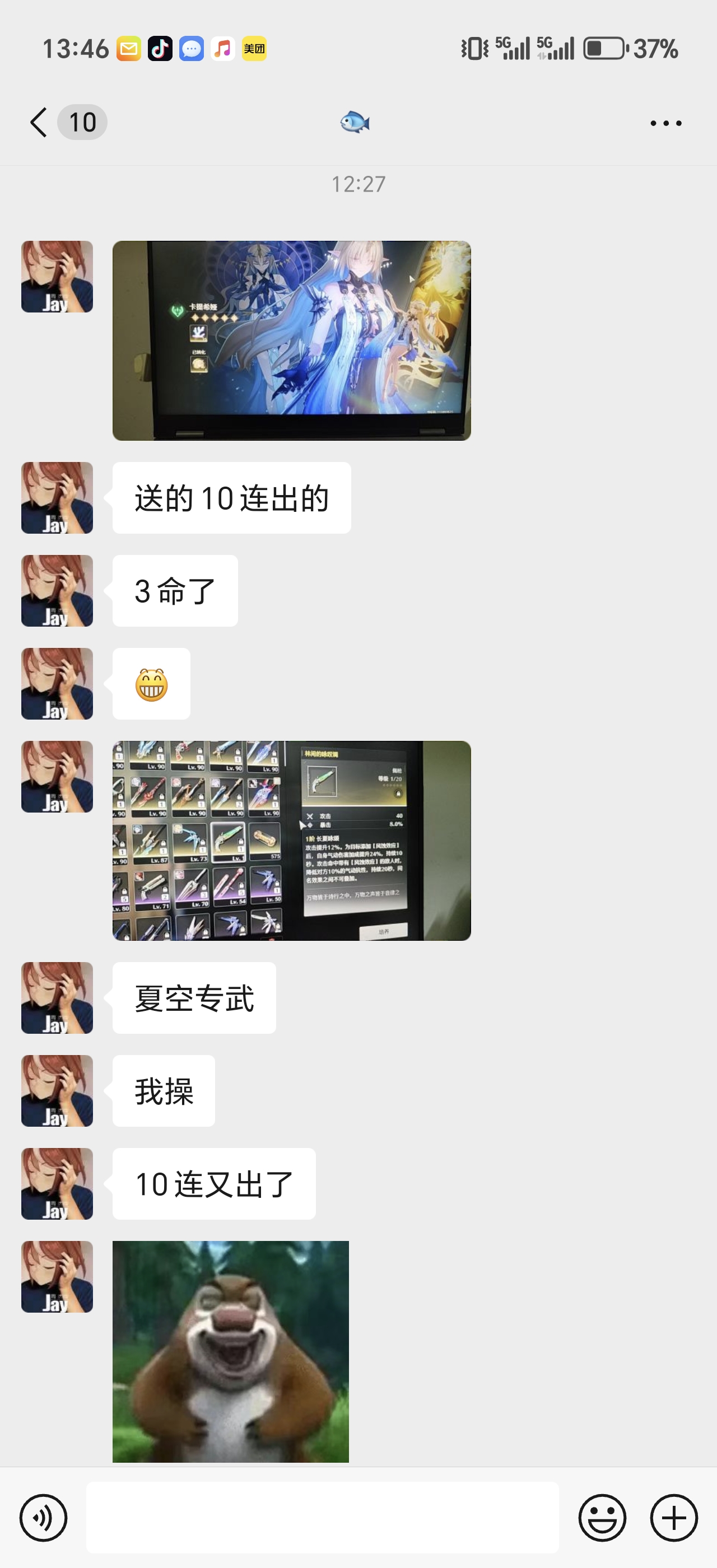Image resolution: width=717 pixels, height=1568 pixels.
Task: Go back to the chat list
Action: tap(39, 122)
